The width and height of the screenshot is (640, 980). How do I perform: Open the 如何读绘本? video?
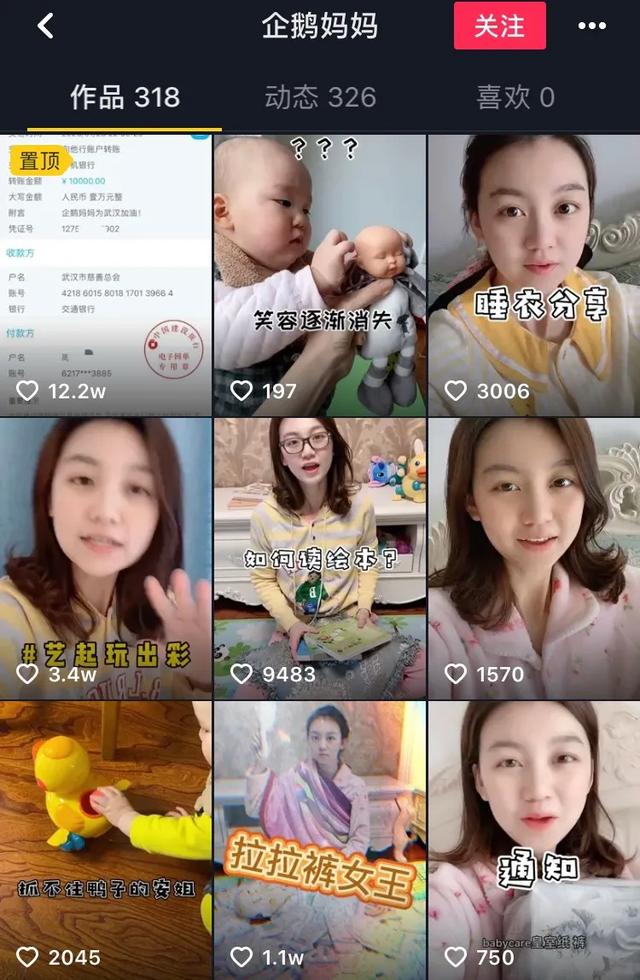point(319,557)
